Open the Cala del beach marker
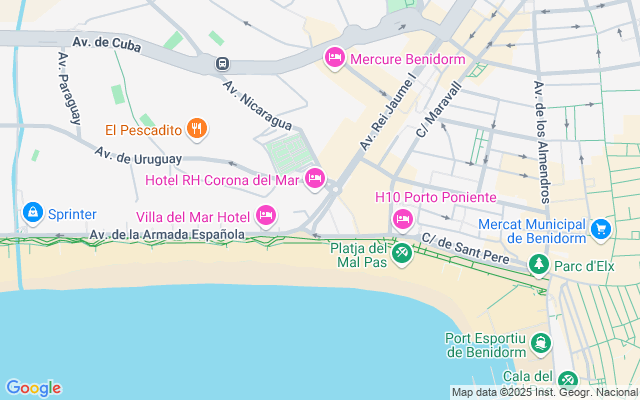This screenshot has width=640, height=400. click(x=568, y=379)
